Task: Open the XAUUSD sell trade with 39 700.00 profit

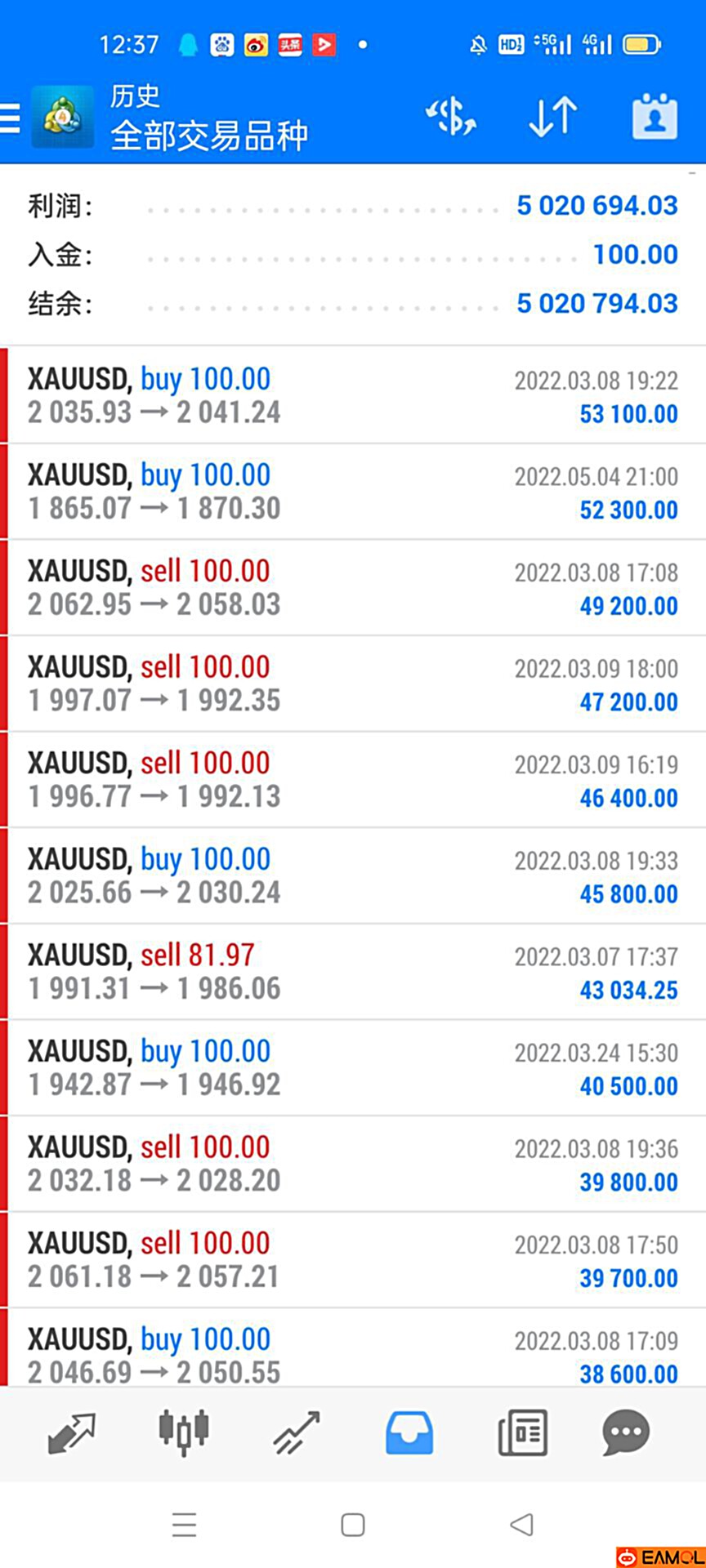Action: pos(353,1260)
